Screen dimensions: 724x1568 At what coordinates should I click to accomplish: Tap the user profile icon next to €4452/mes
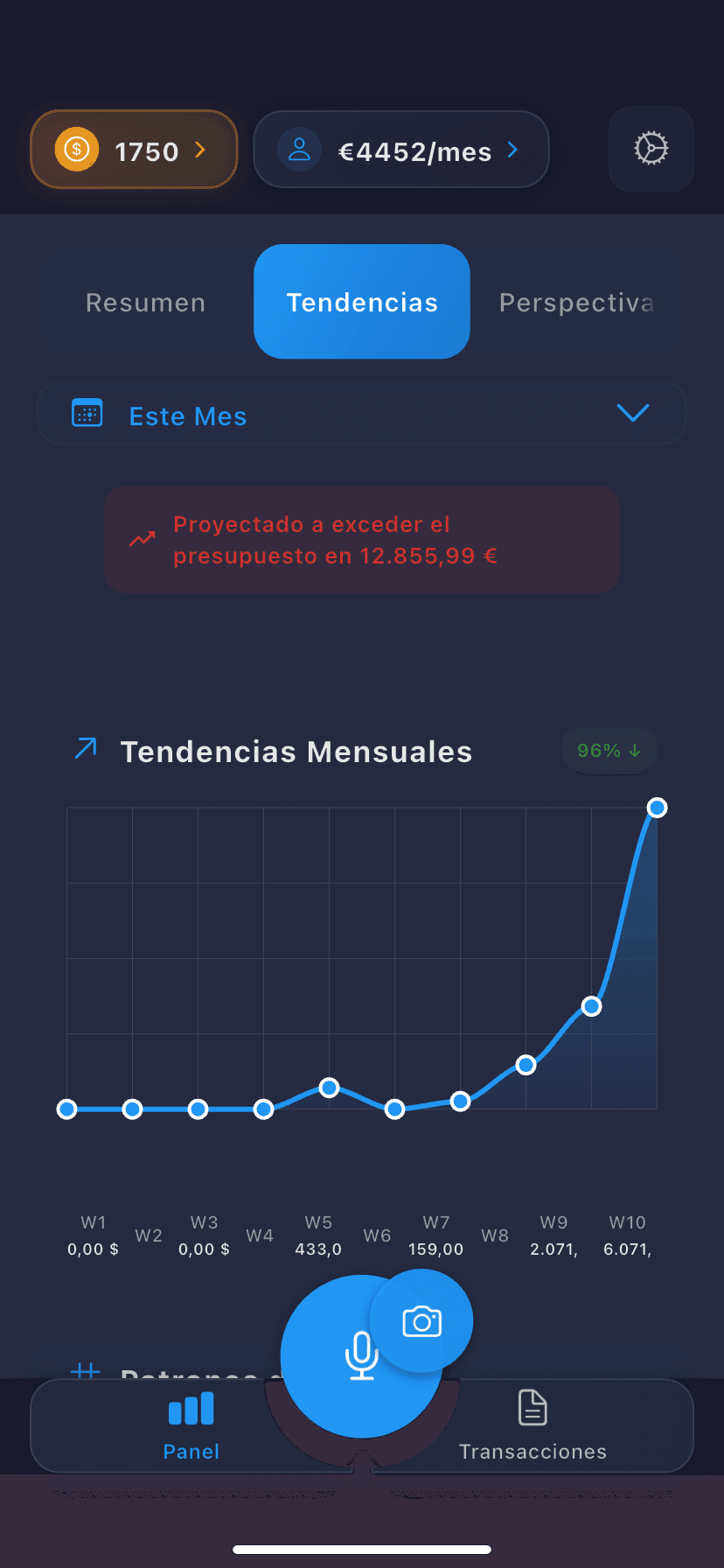[x=299, y=149]
